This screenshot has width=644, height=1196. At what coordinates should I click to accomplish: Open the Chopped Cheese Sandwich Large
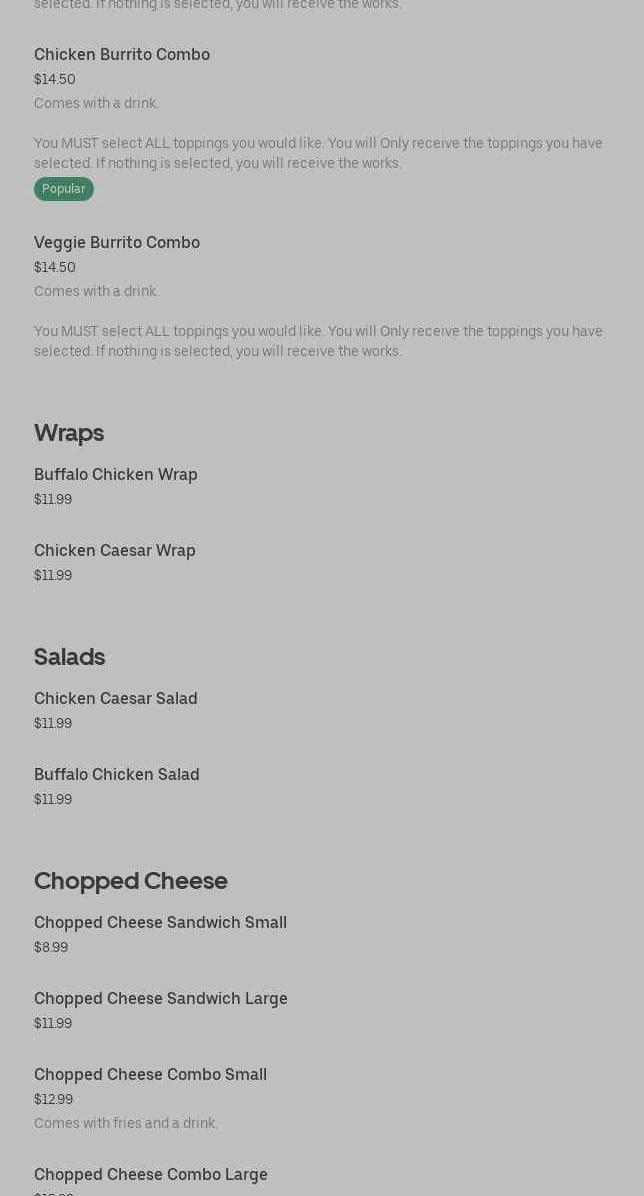click(161, 999)
